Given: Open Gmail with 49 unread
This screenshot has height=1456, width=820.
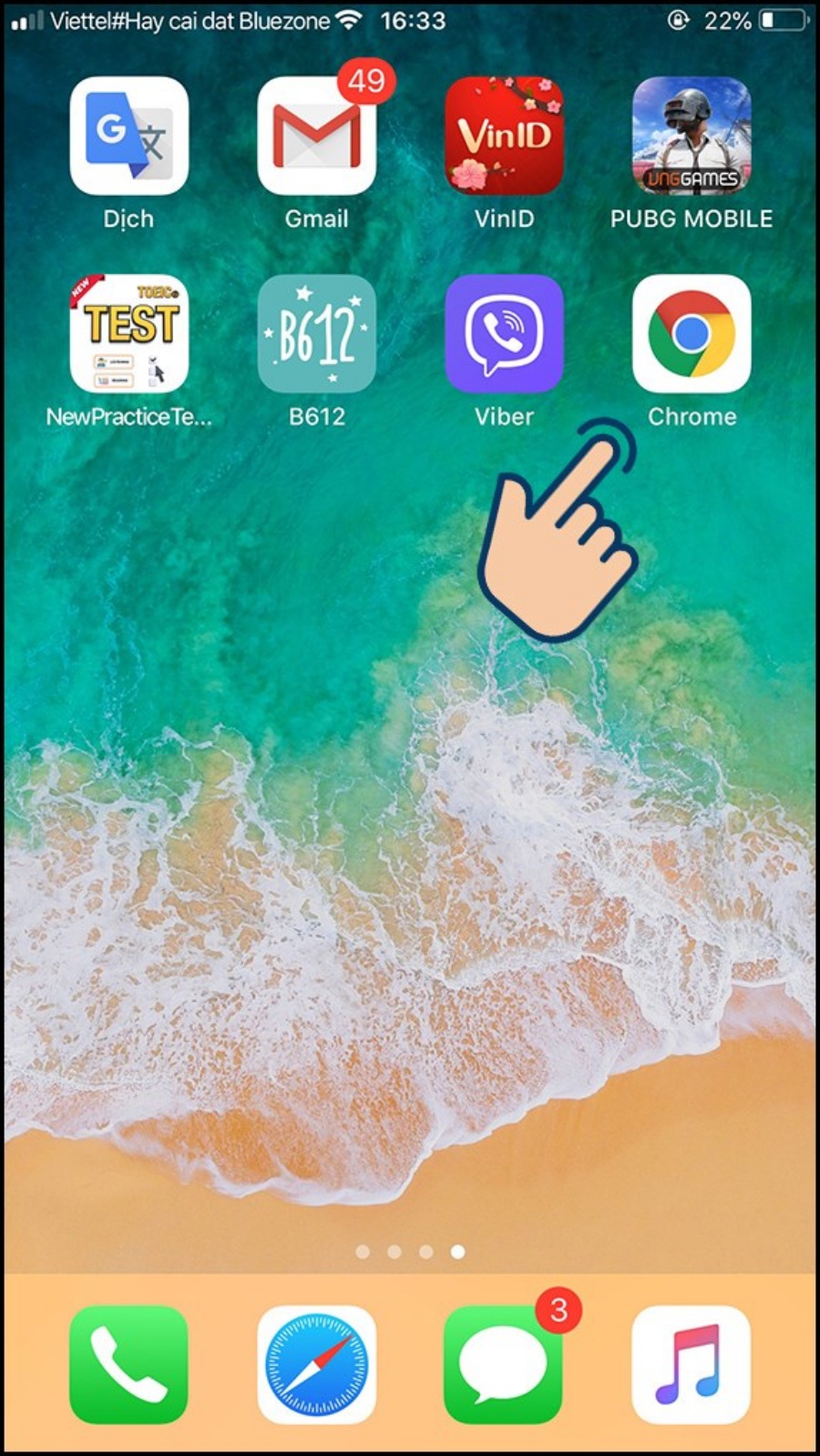Looking at the screenshot, I should pos(316,137).
